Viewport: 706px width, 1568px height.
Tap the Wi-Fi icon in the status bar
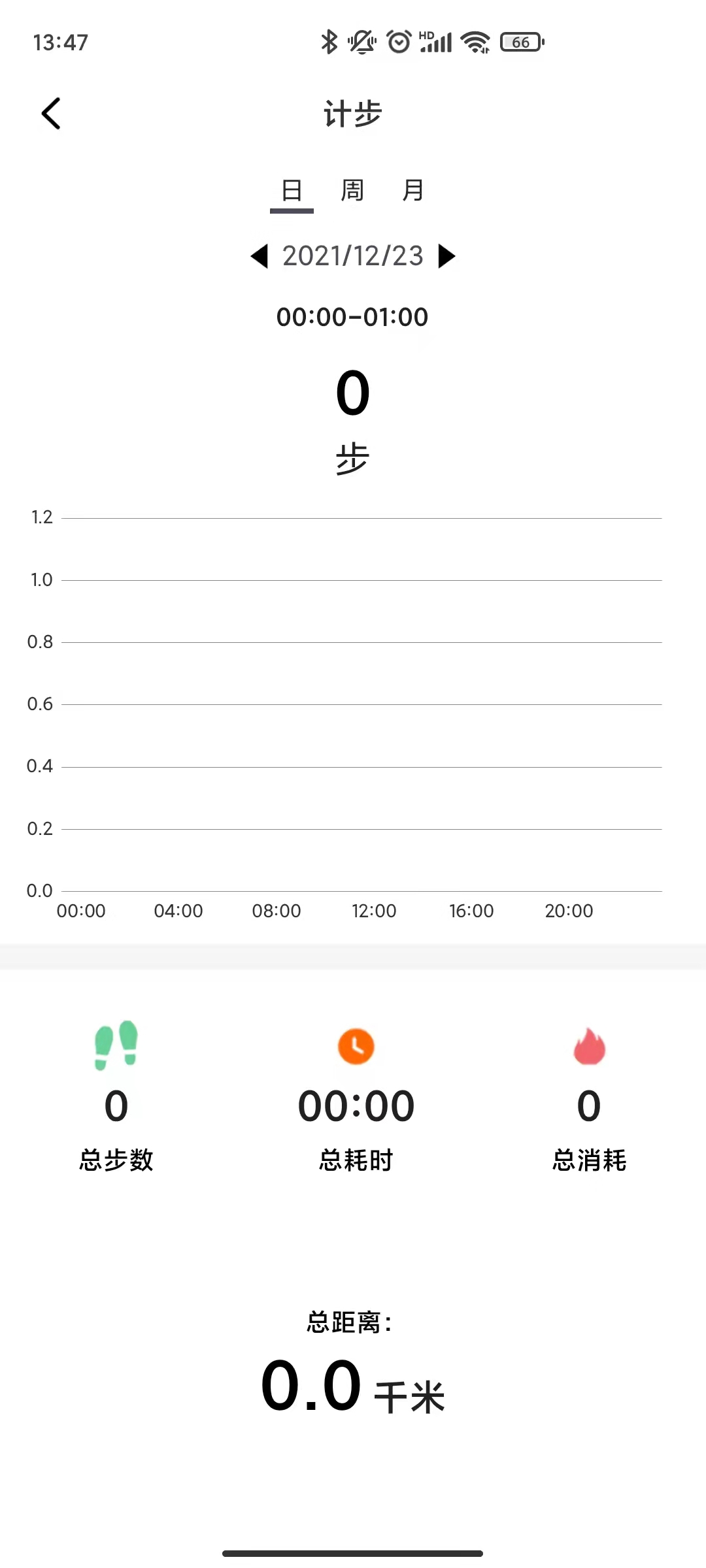coord(474,41)
